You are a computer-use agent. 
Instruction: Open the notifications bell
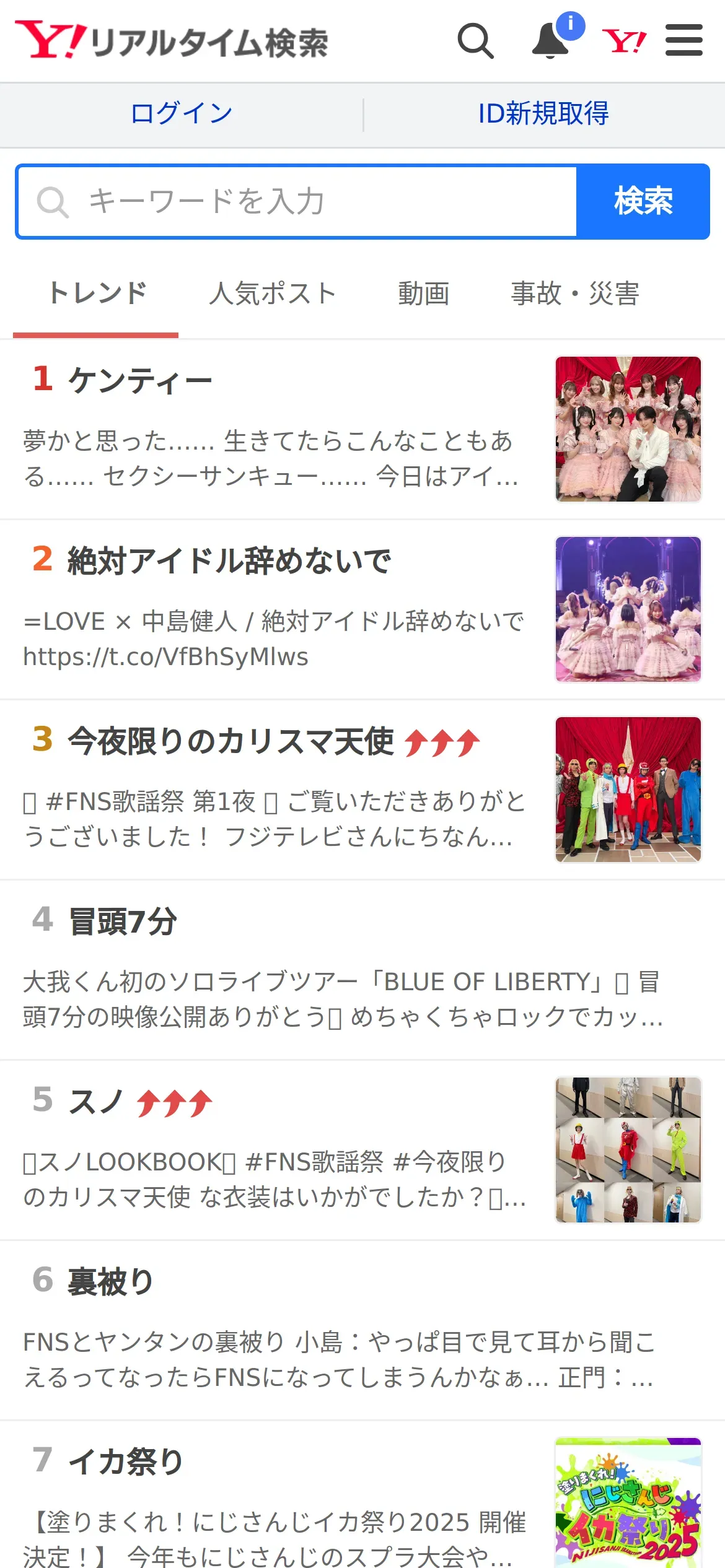[x=551, y=41]
